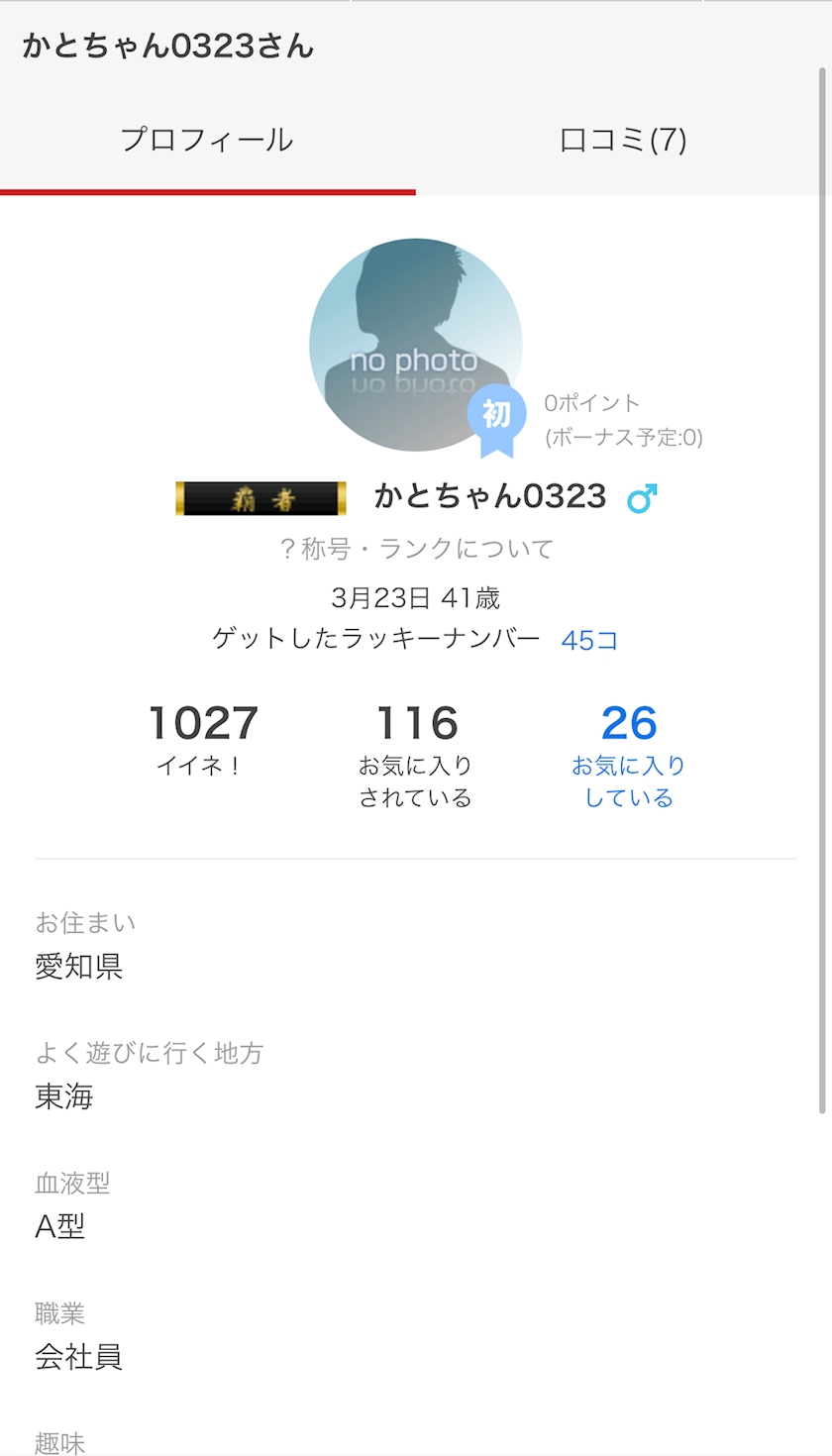Open the 称号・ランクについて help link
The image size is (832, 1456).
(416, 549)
